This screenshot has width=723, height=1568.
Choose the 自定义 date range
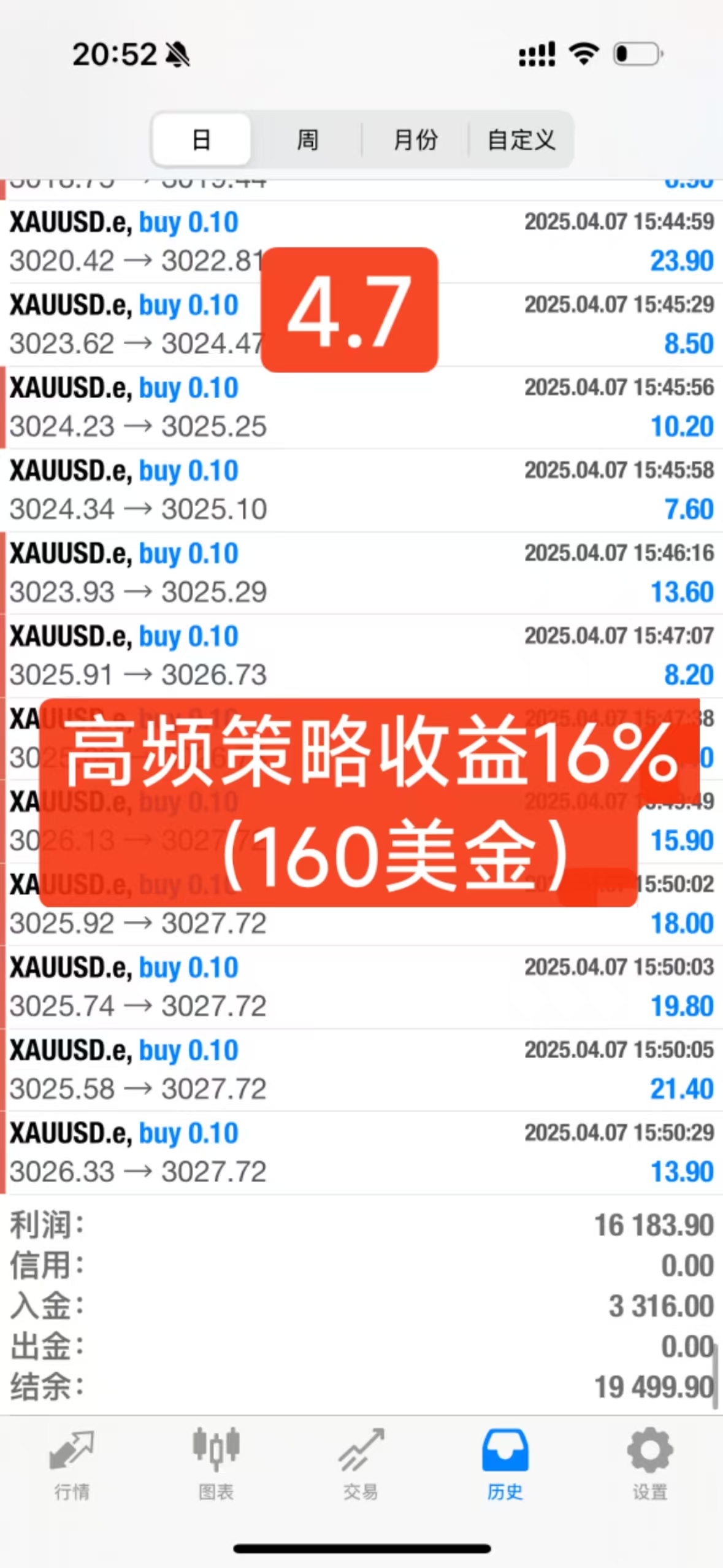[x=521, y=140]
